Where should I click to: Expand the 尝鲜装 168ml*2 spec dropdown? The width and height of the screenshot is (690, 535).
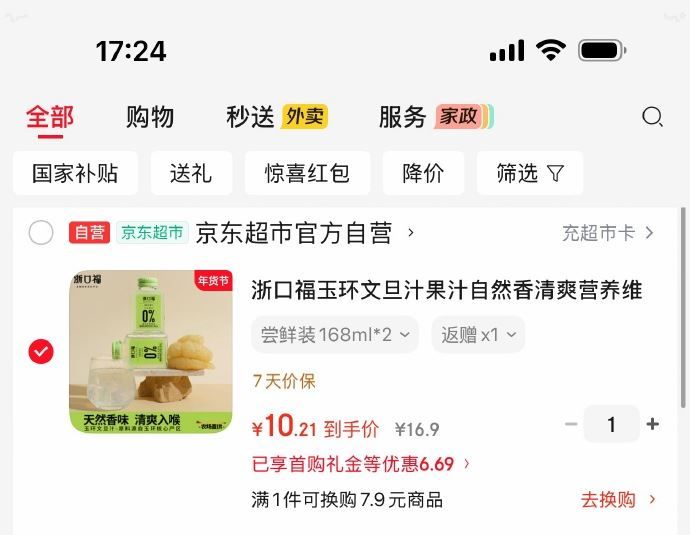pos(335,335)
